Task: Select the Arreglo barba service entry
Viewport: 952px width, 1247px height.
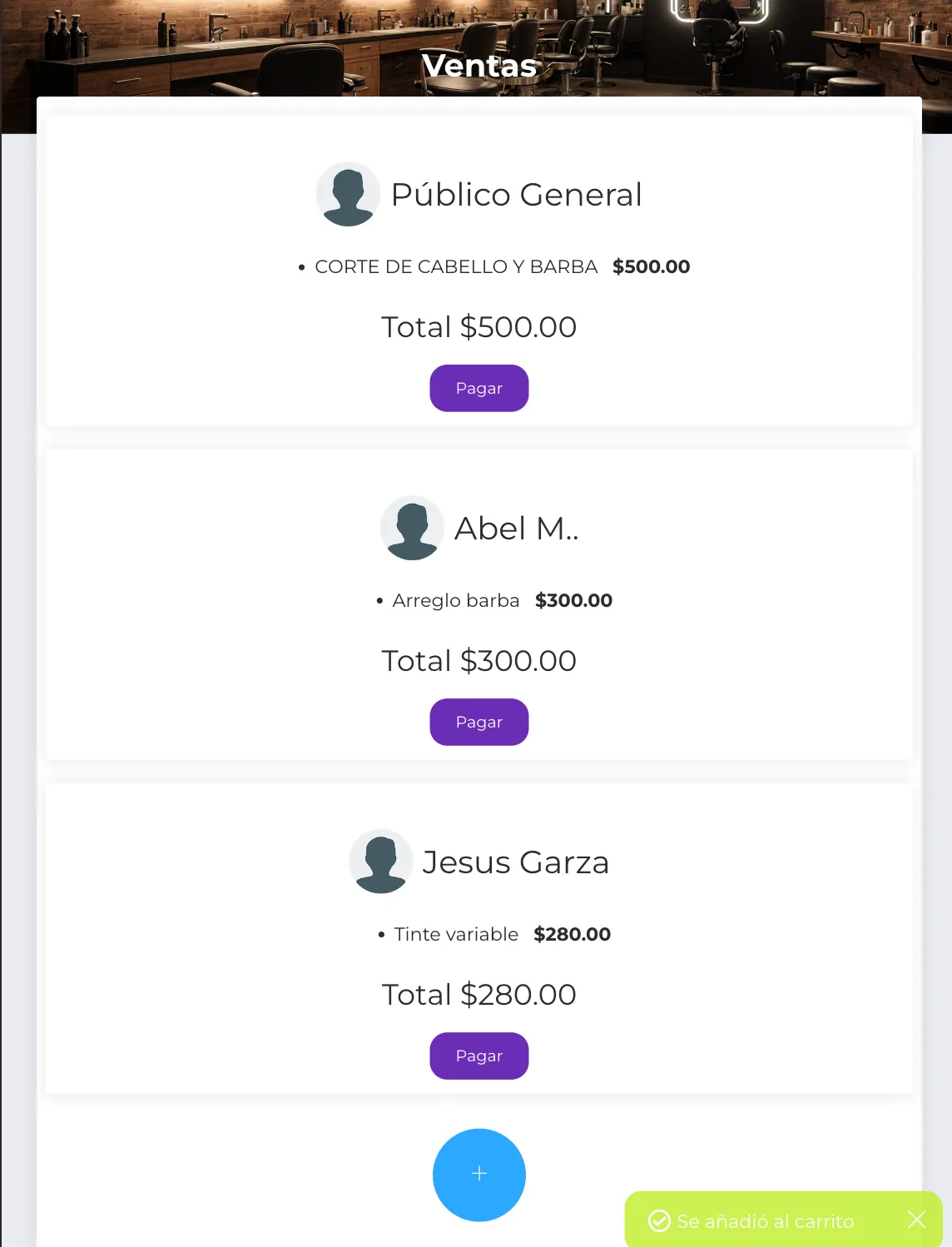Action: (x=456, y=600)
